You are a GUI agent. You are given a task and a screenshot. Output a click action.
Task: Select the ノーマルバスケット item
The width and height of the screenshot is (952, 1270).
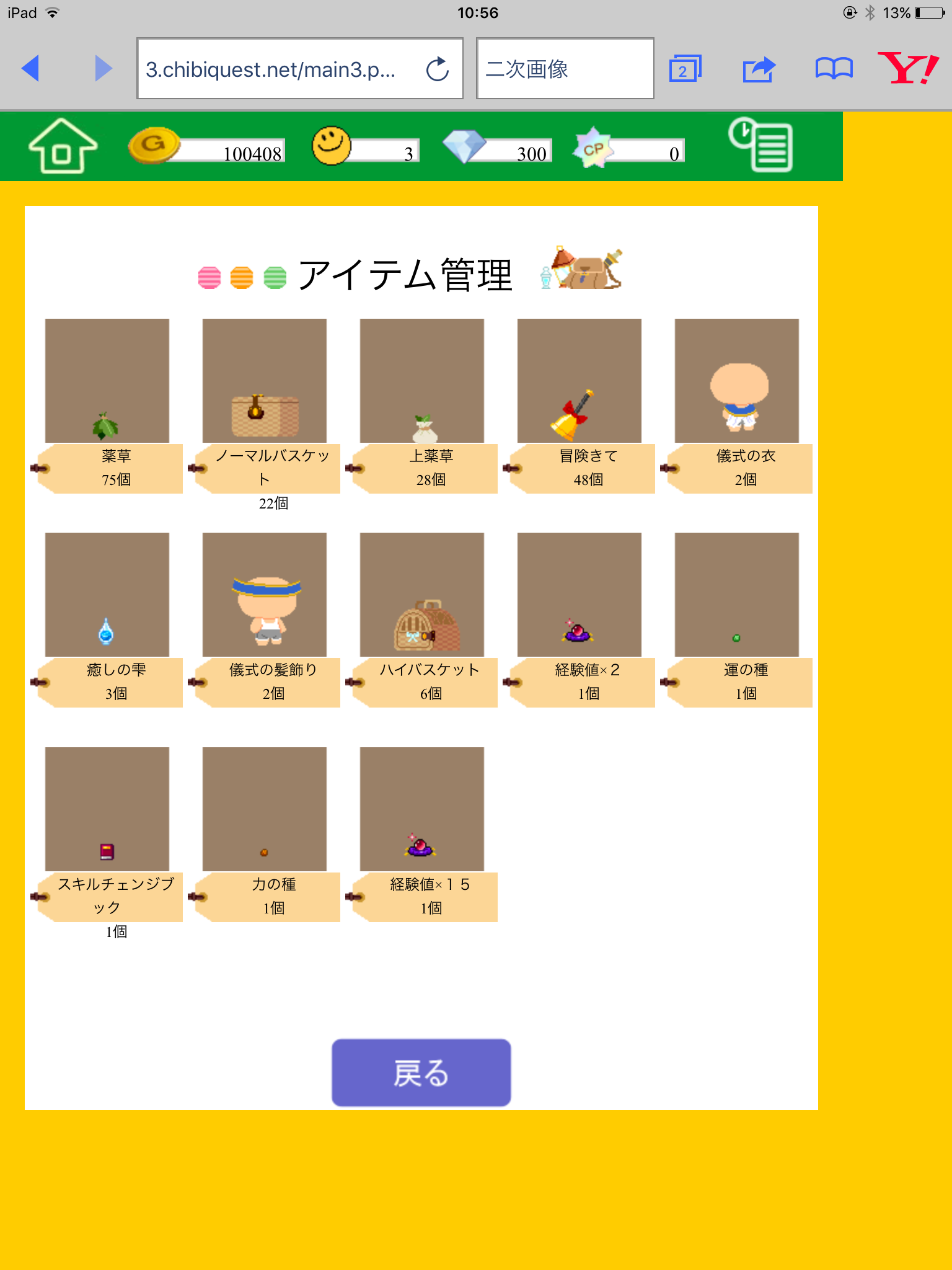tap(265, 381)
